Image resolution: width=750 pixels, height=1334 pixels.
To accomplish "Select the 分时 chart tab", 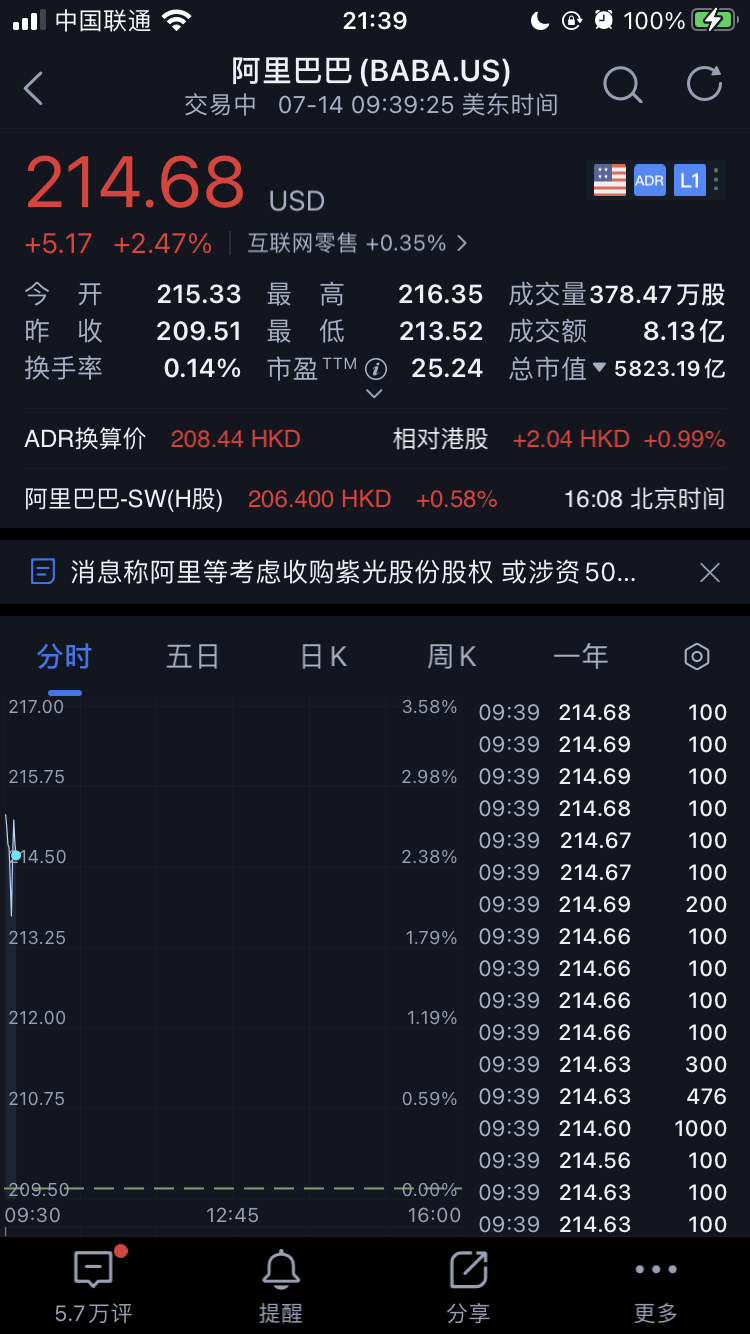I will pos(64,657).
